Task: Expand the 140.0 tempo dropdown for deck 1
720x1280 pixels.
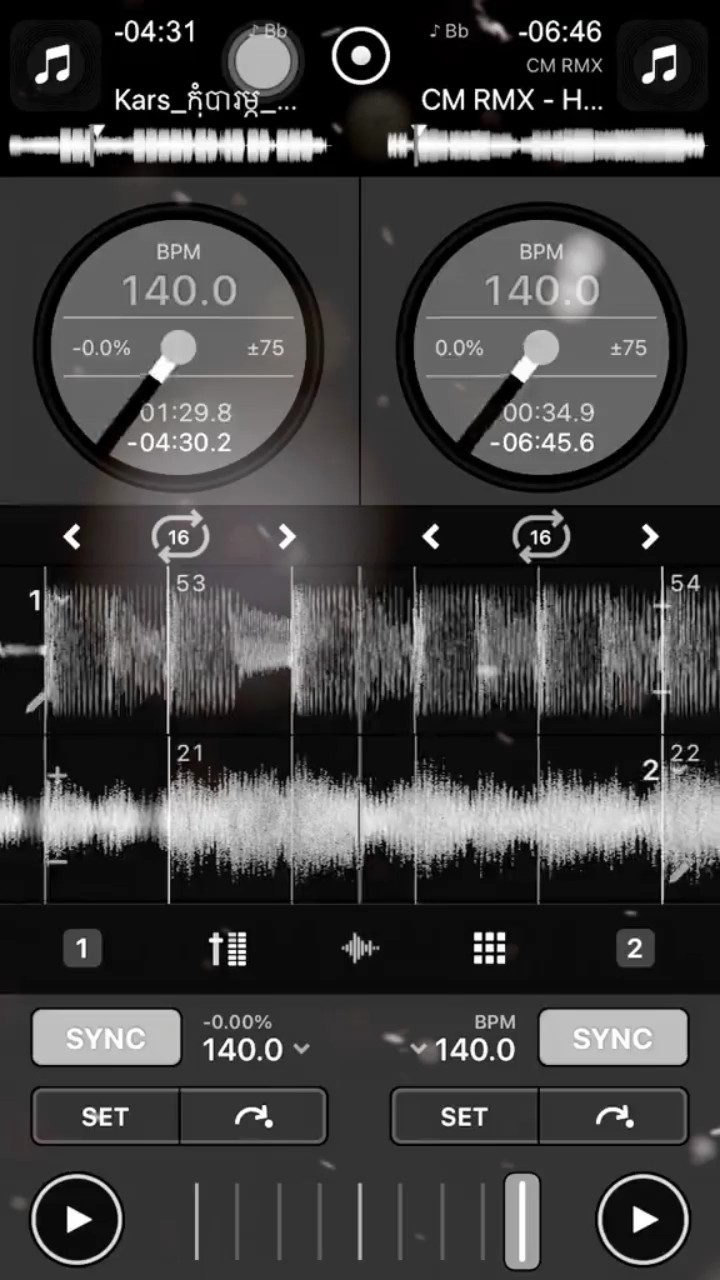Action: coord(256,1050)
